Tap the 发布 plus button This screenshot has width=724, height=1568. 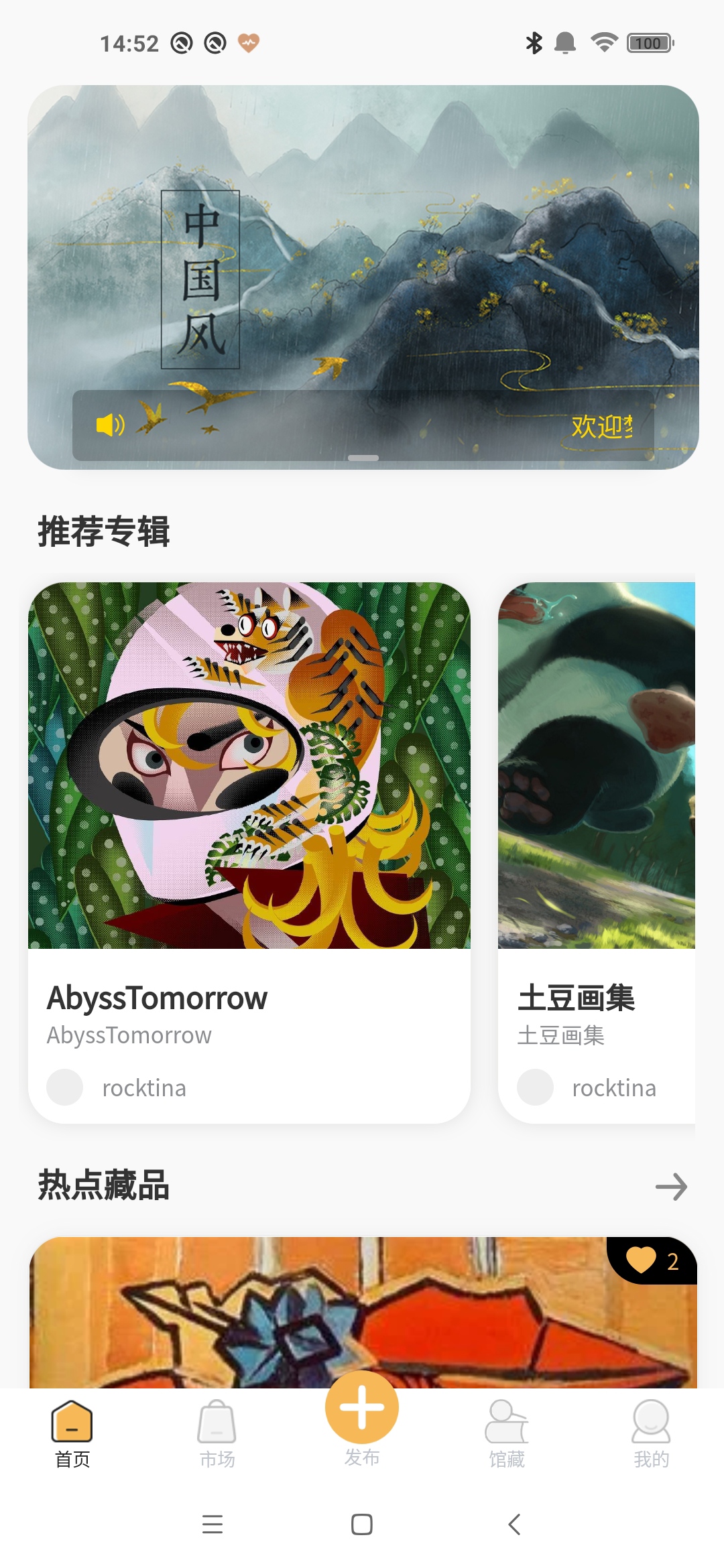click(362, 1407)
